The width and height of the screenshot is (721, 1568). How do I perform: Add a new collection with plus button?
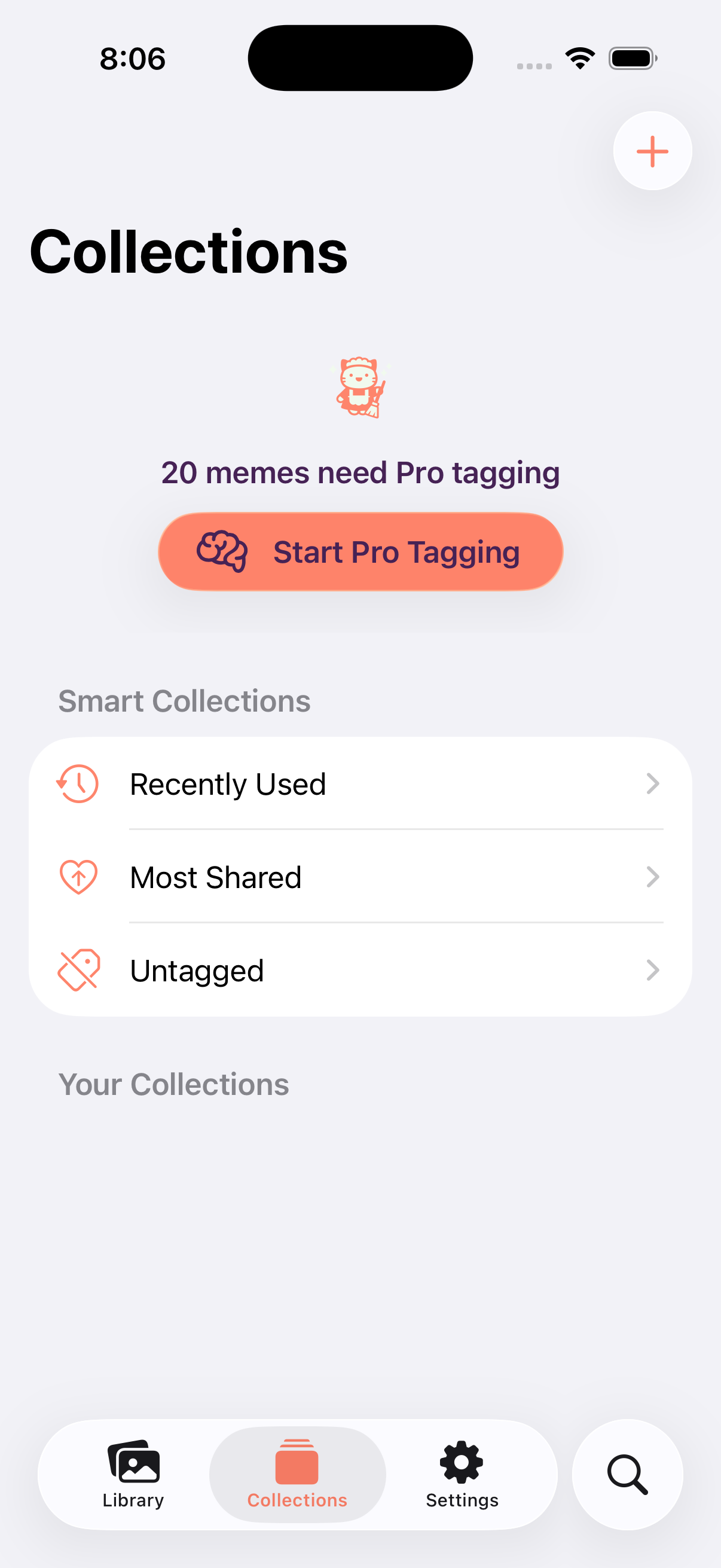click(652, 151)
